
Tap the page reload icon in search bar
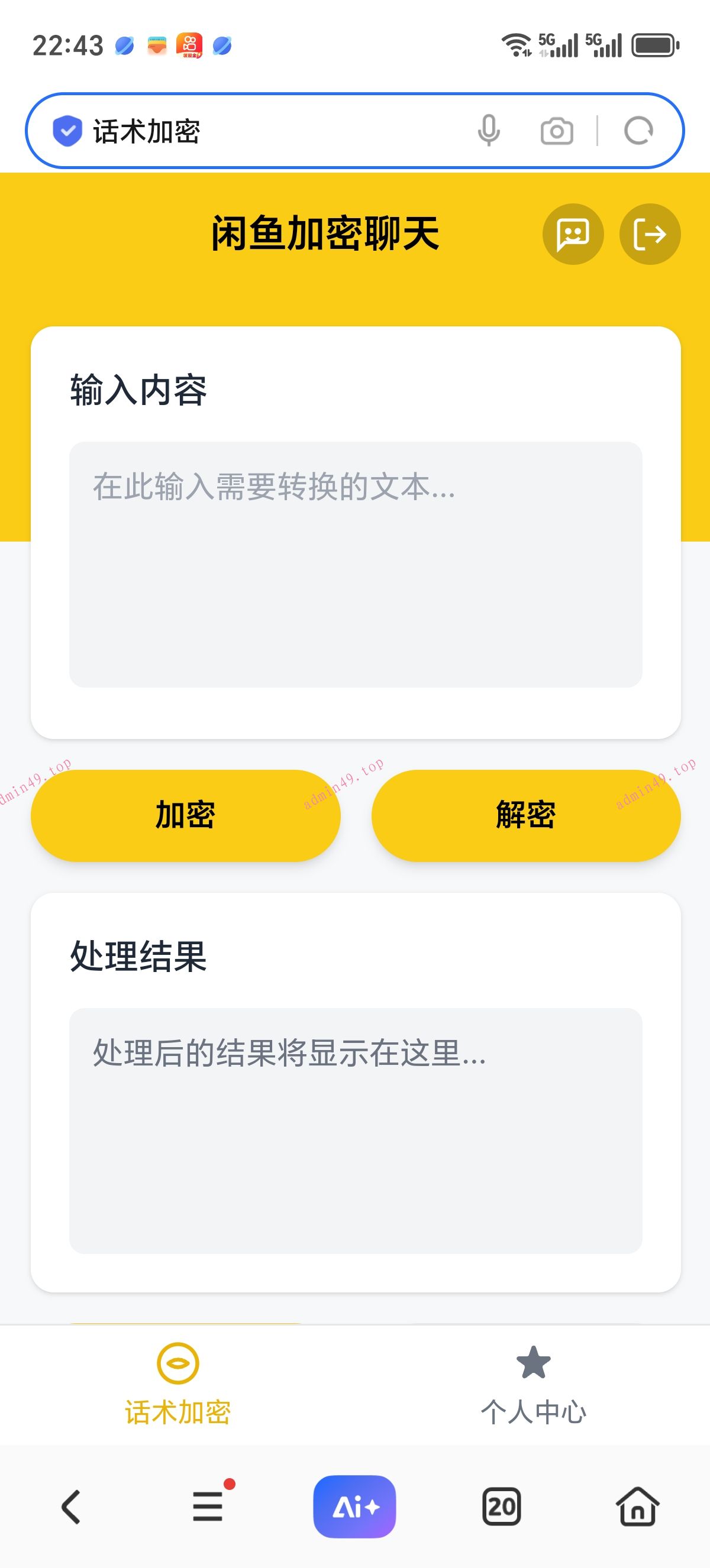(x=637, y=130)
